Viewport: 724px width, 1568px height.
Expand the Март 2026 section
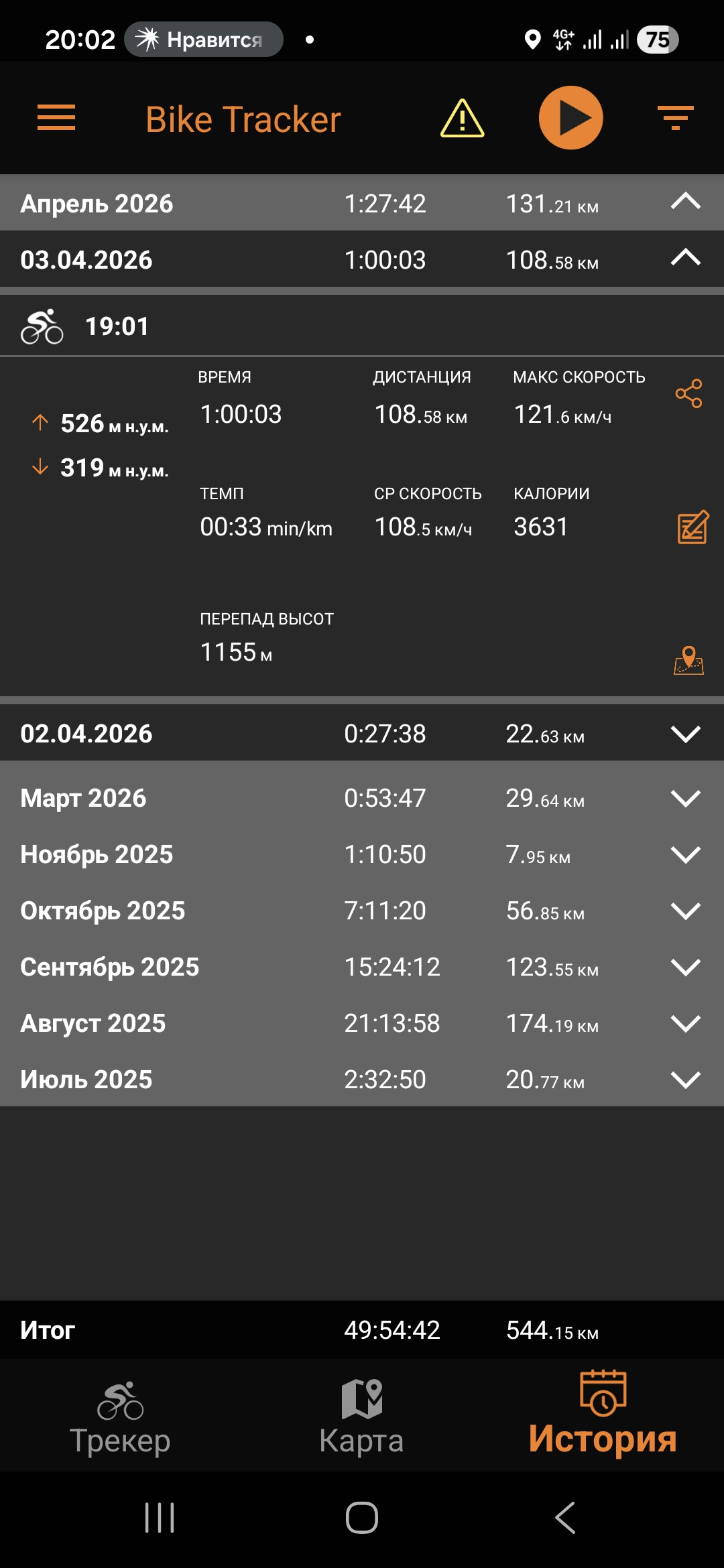tap(686, 798)
